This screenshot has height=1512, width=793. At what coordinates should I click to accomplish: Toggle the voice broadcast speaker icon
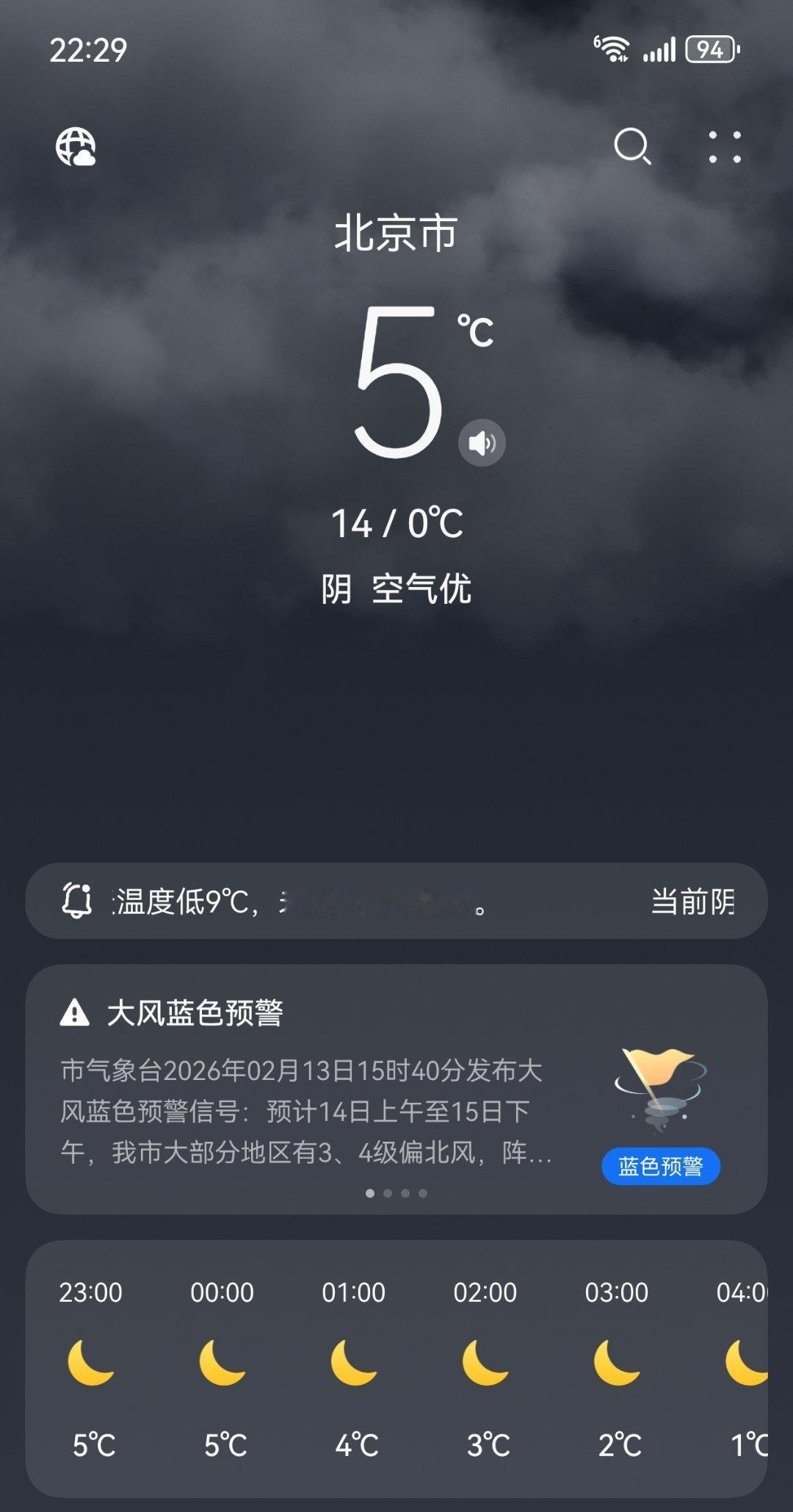pyautogui.click(x=480, y=442)
